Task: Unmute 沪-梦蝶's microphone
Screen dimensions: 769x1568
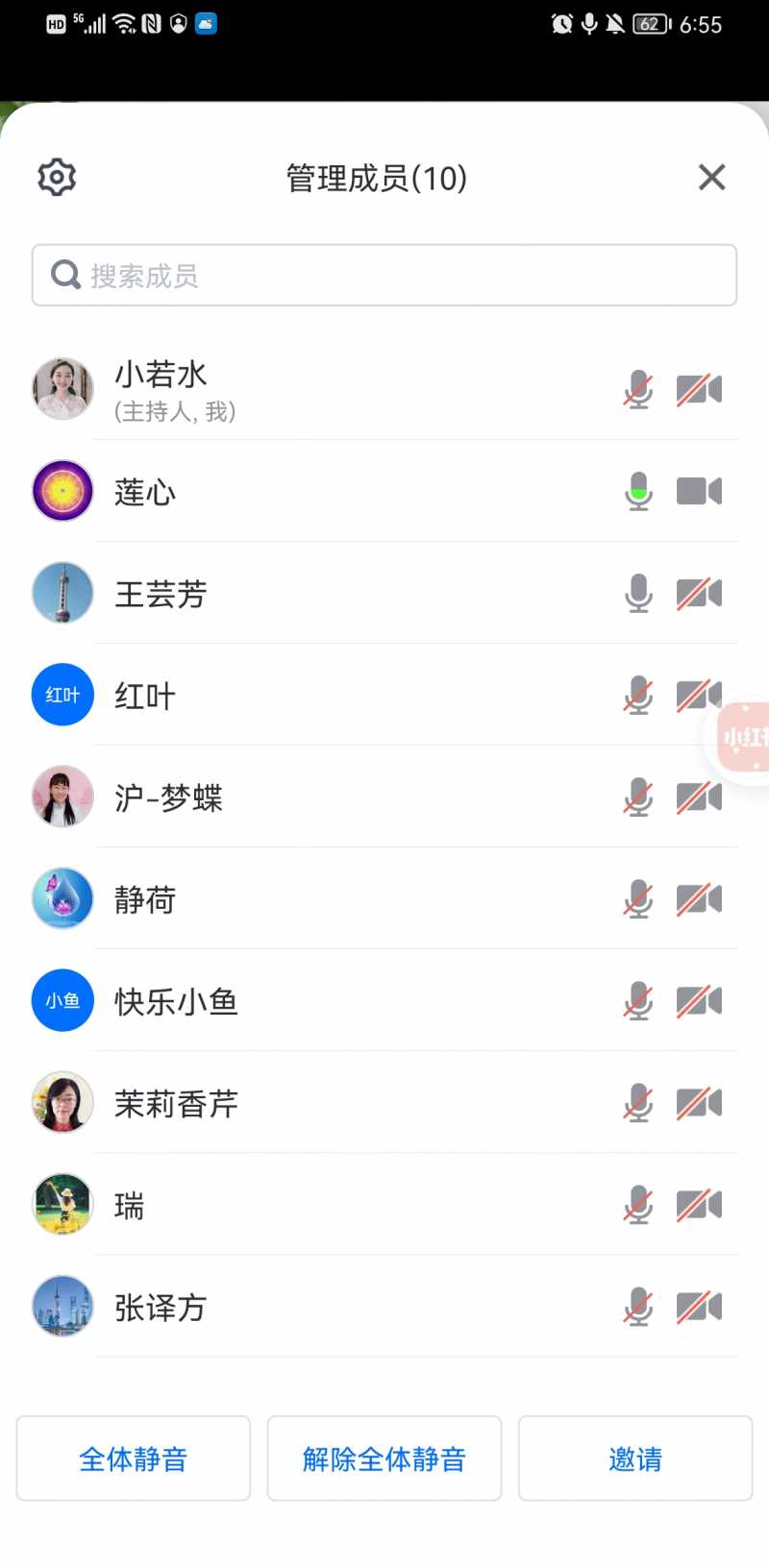Action: tap(638, 797)
